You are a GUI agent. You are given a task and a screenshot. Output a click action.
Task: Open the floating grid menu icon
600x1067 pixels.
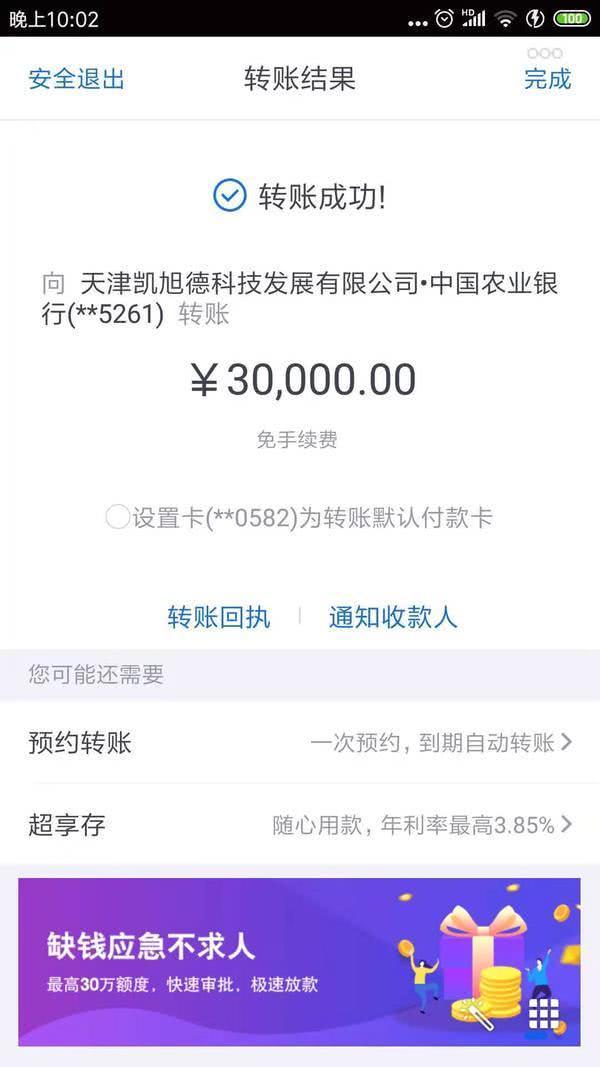(544, 1013)
